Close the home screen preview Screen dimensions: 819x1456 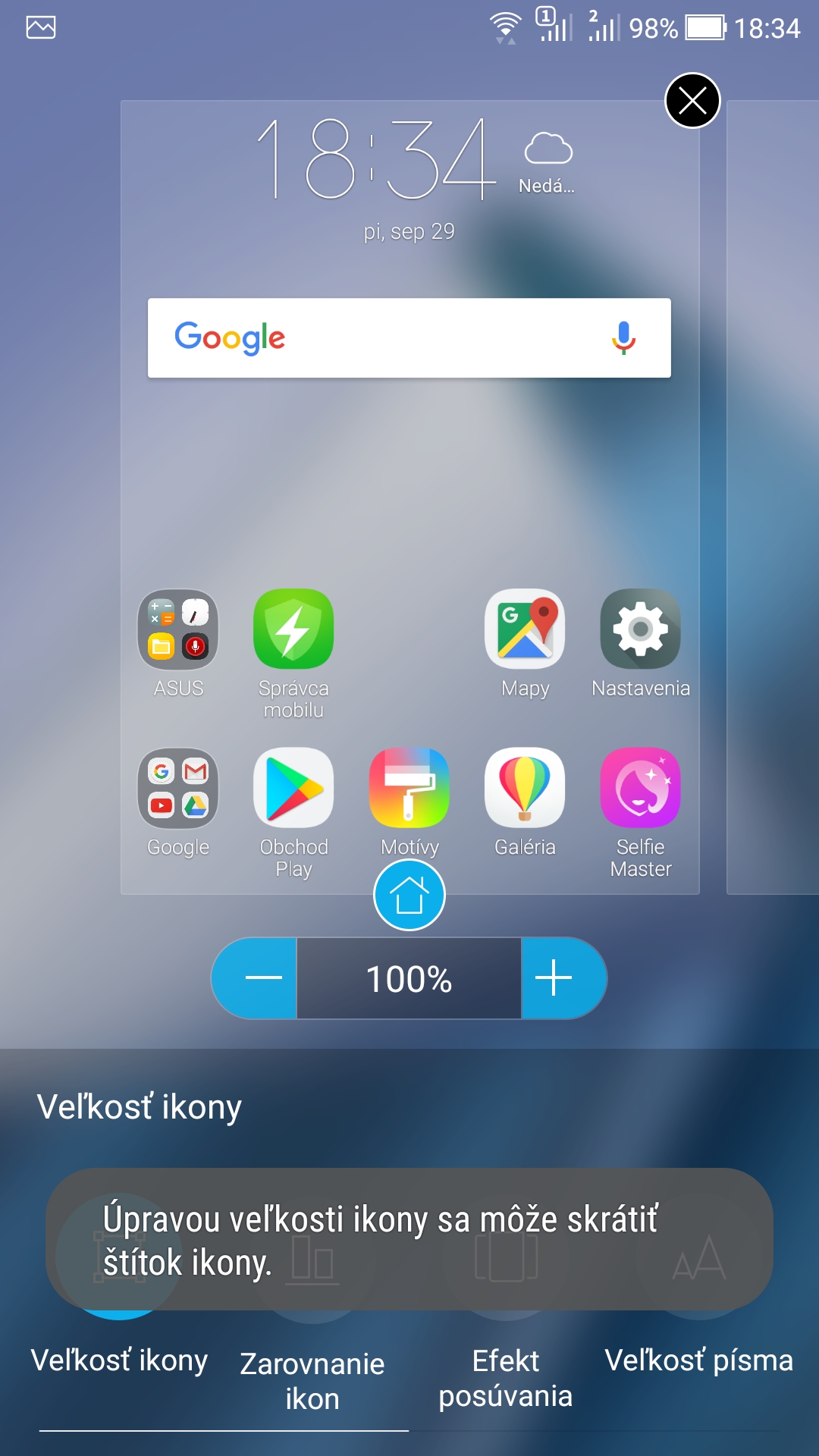tap(692, 101)
